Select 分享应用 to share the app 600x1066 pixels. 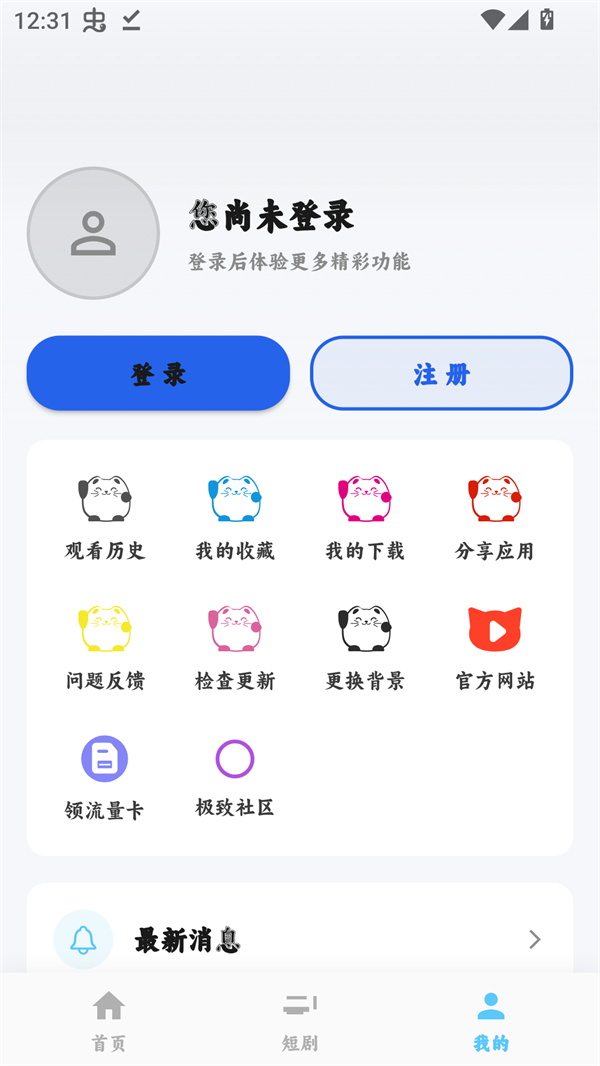tap(495, 516)
